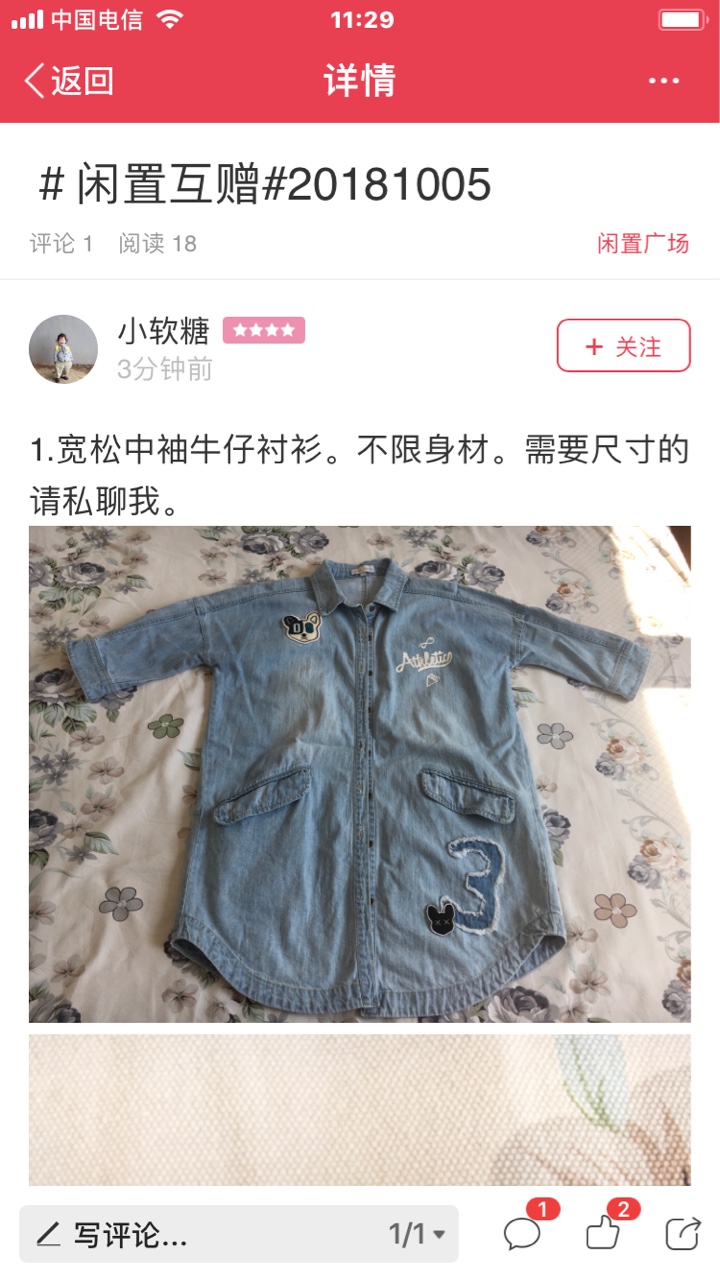Open 小软糖's profile avatar
The width and height of the screenshot is (720, 1280).
(63, 349)
